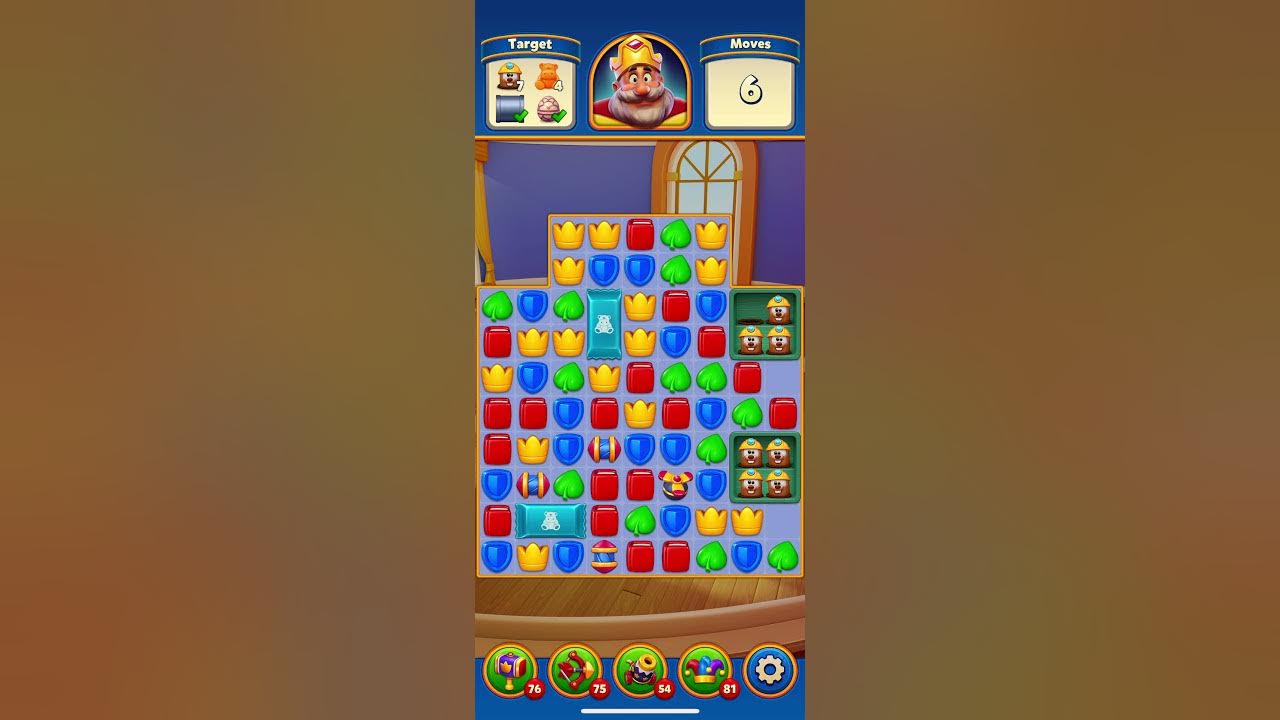Launch the horizontal rocket beside the green leaf
This screenshot has height=720, width=1280.
click(x=532, y=485)
